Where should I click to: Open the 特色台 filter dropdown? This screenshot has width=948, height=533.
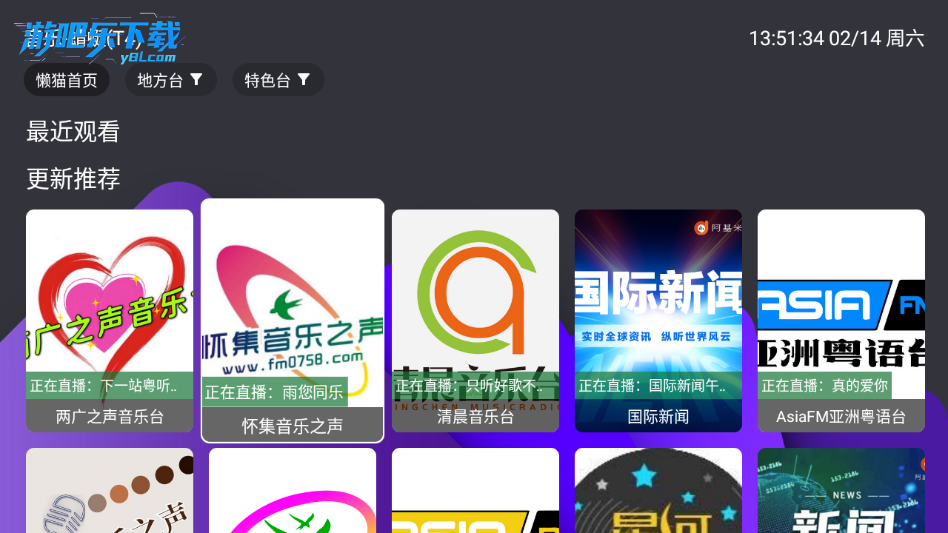pyautogui.click(x=277, y=81)
